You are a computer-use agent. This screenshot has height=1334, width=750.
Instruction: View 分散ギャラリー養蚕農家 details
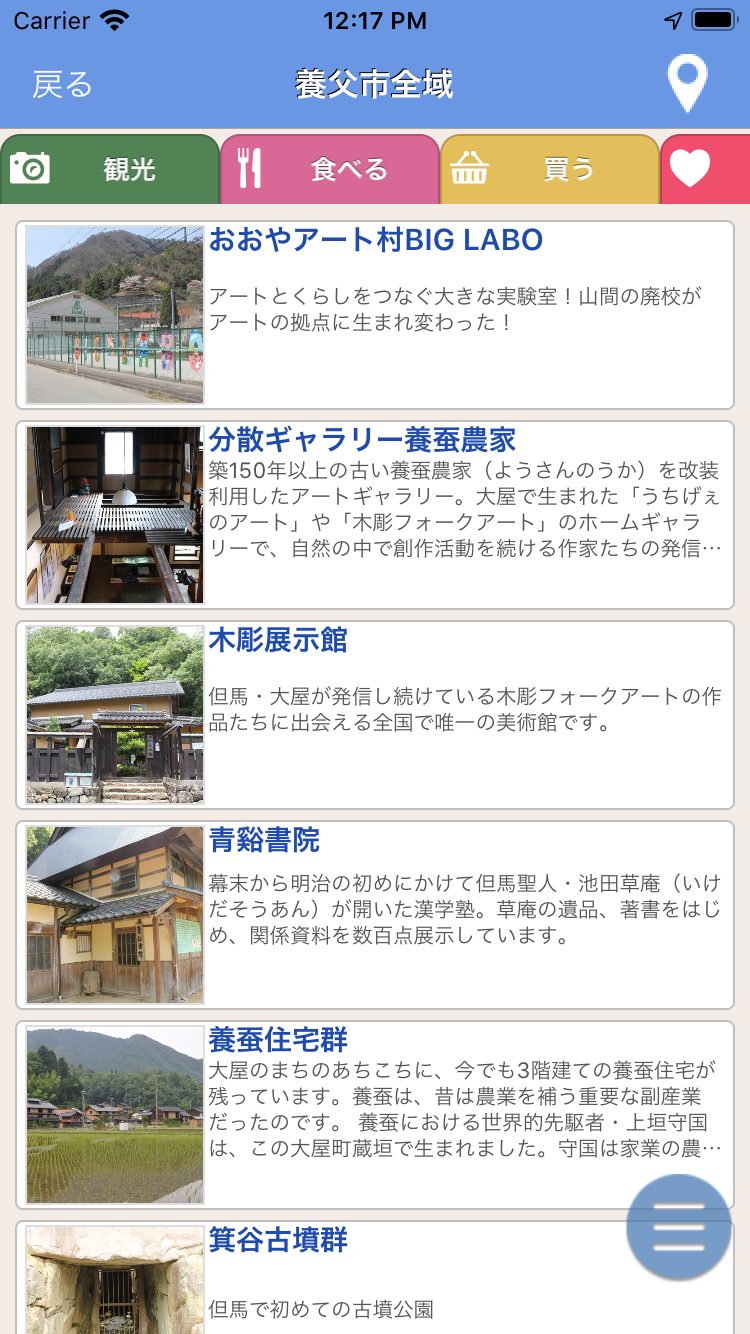coord(375,514)
